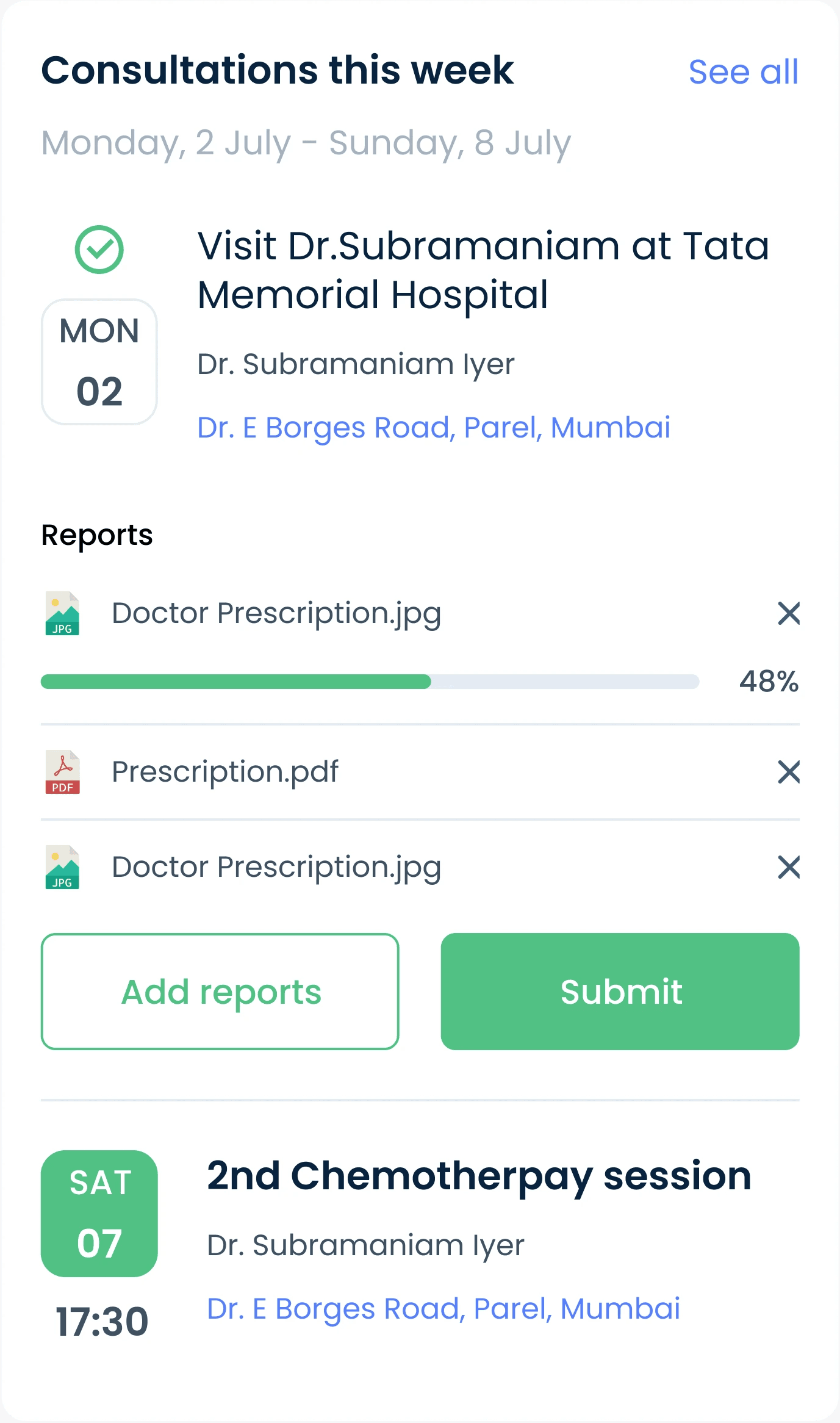Open the 2nd Chemotherapy session consultation
The image size is (840, 1423).
(x=479, y=1176)
